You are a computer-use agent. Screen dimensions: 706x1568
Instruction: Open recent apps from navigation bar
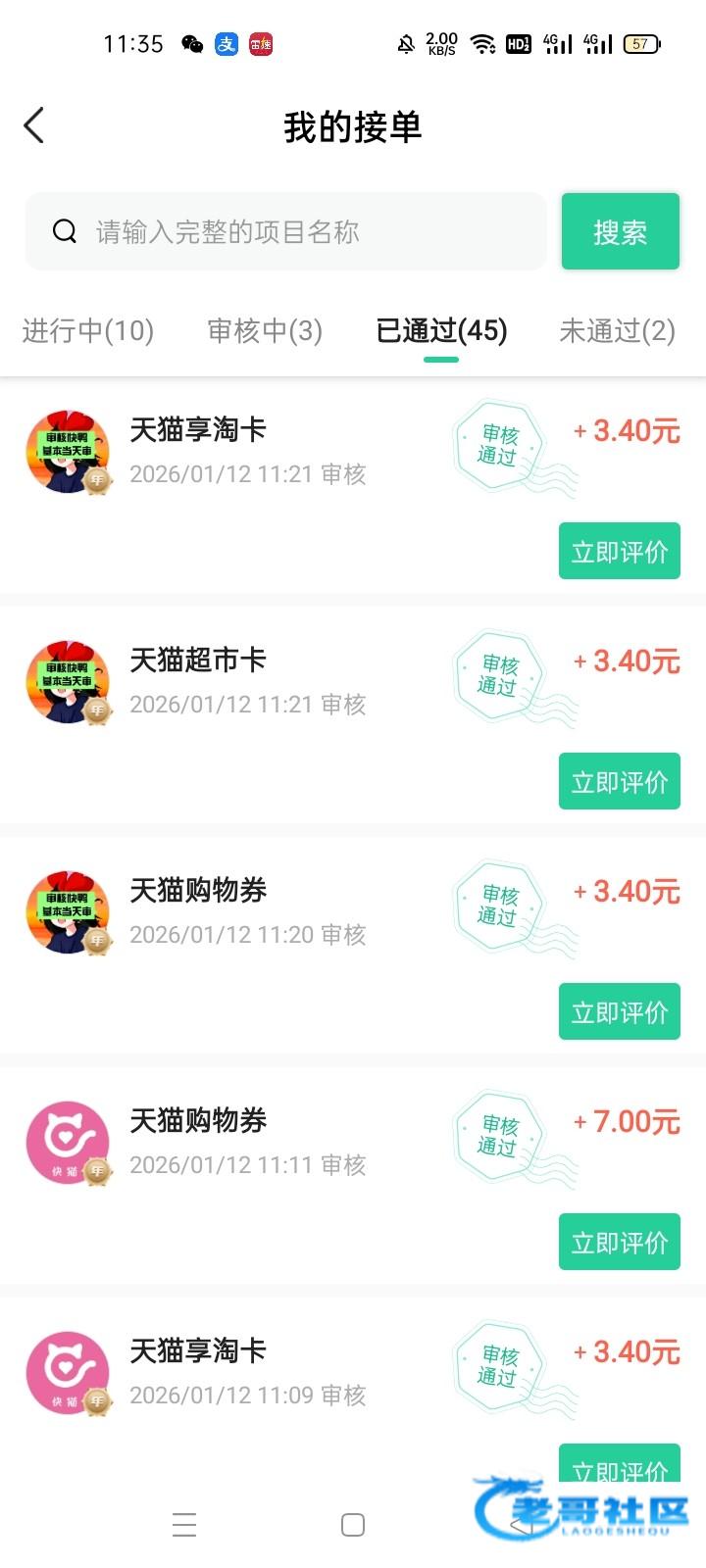click(x=184, y=1525)
